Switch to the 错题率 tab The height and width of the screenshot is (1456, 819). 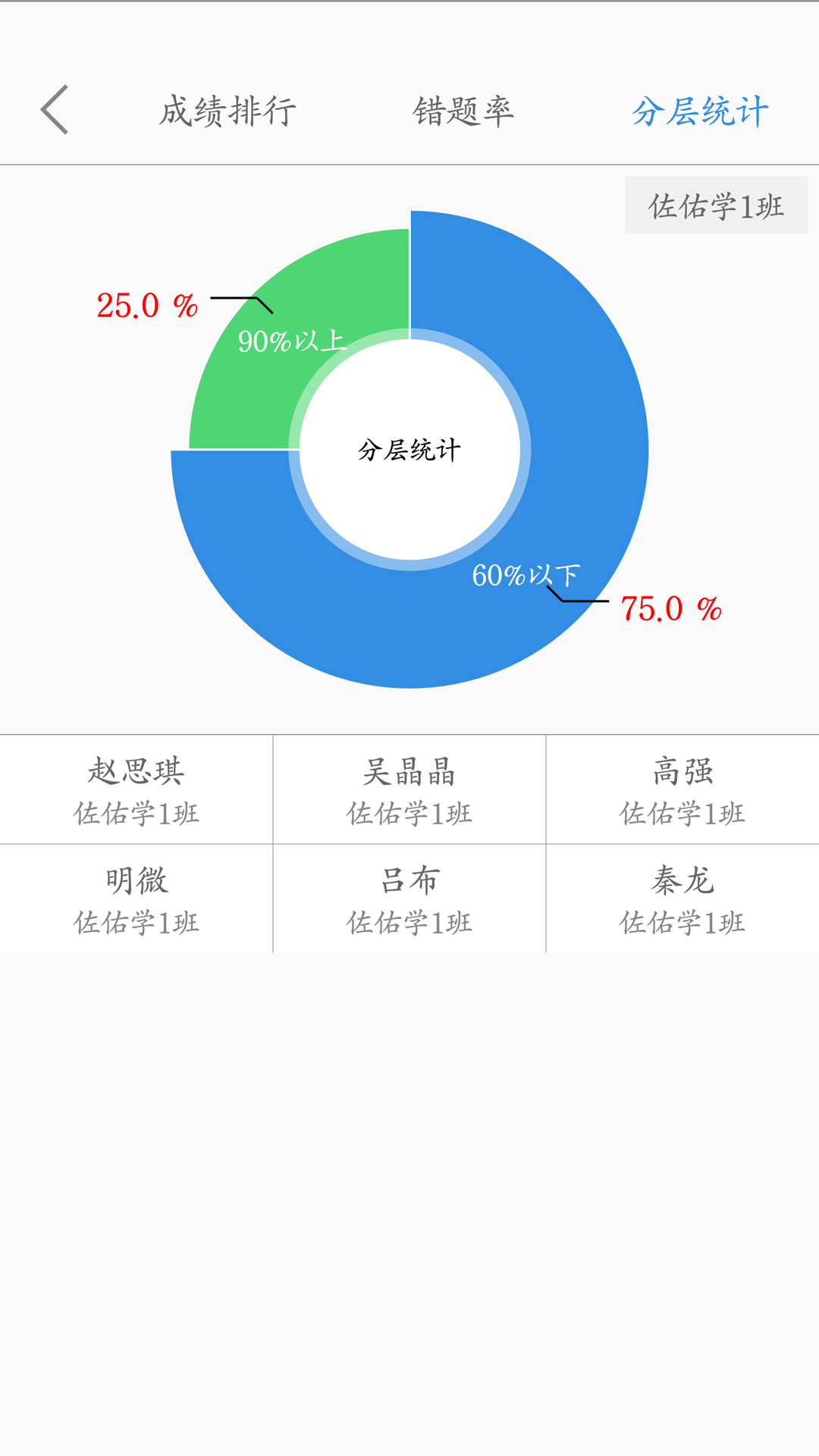463,109
